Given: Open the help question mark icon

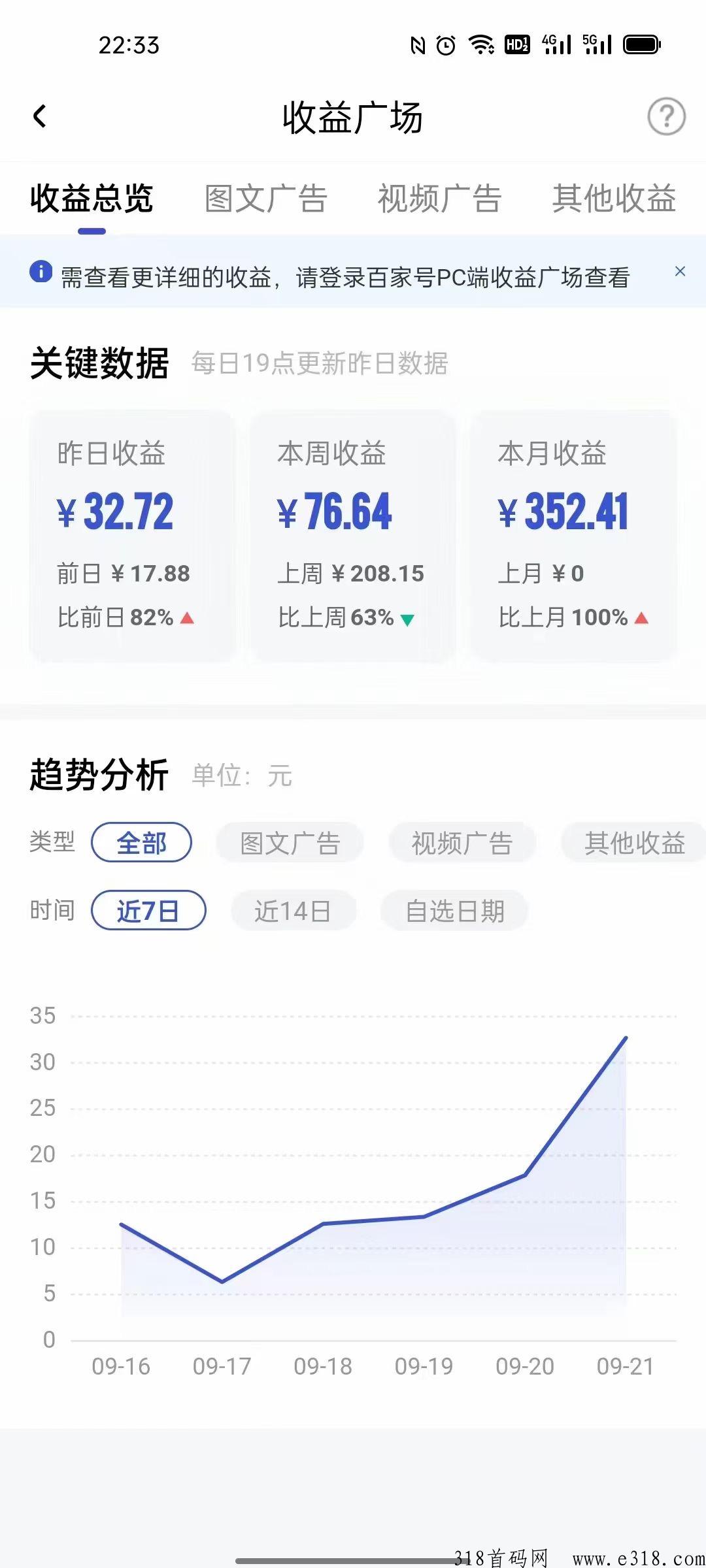Looking at the screenshot, I should pyautogui.click(x=666, y=117).
